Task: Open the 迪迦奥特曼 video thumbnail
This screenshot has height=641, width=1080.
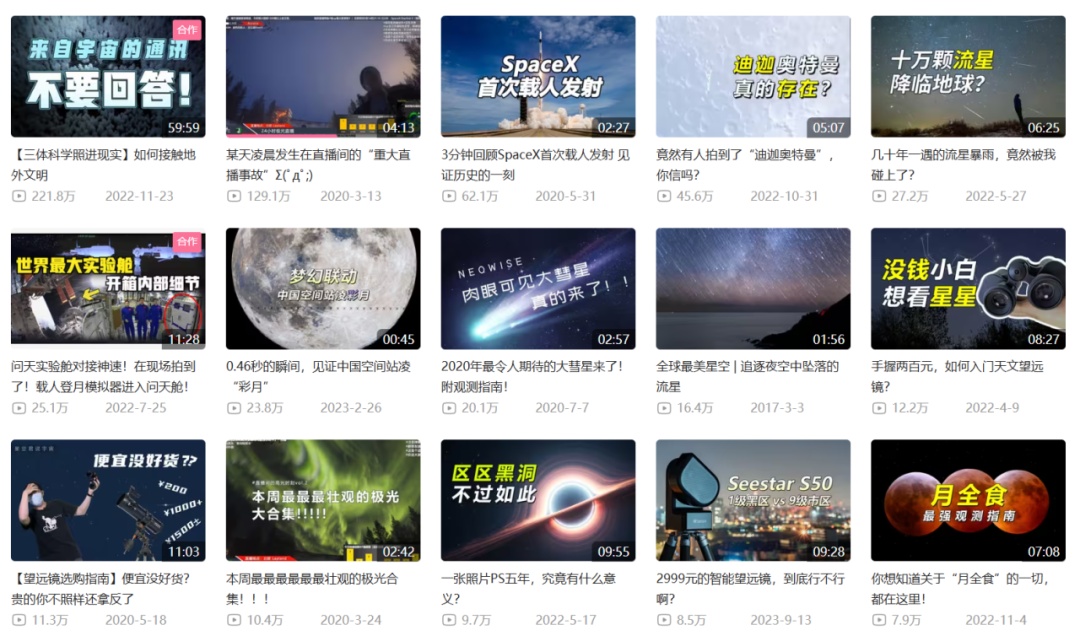Action: click(x=753, y=76)
